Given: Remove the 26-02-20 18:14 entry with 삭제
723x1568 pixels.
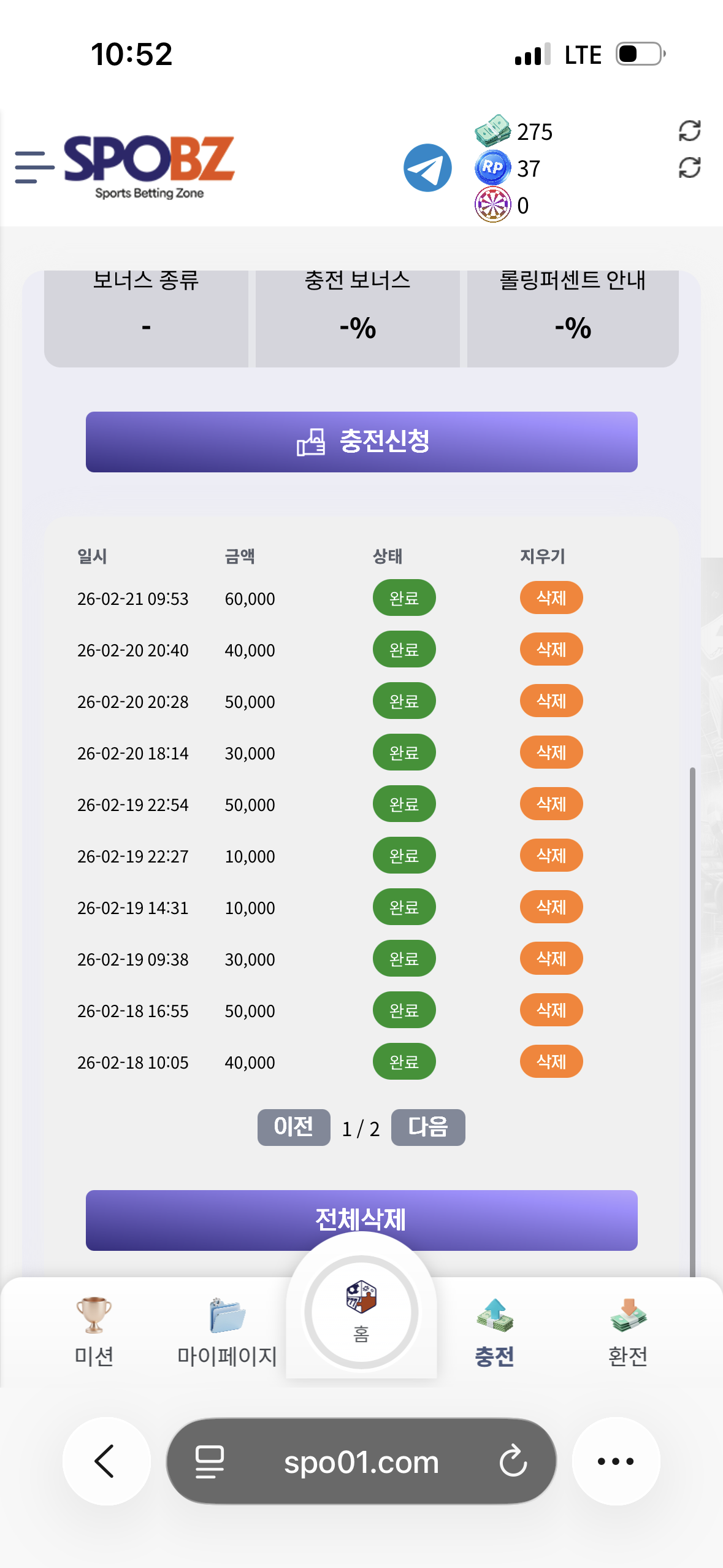Looking at the screenshot, I should tap(551, 752).
